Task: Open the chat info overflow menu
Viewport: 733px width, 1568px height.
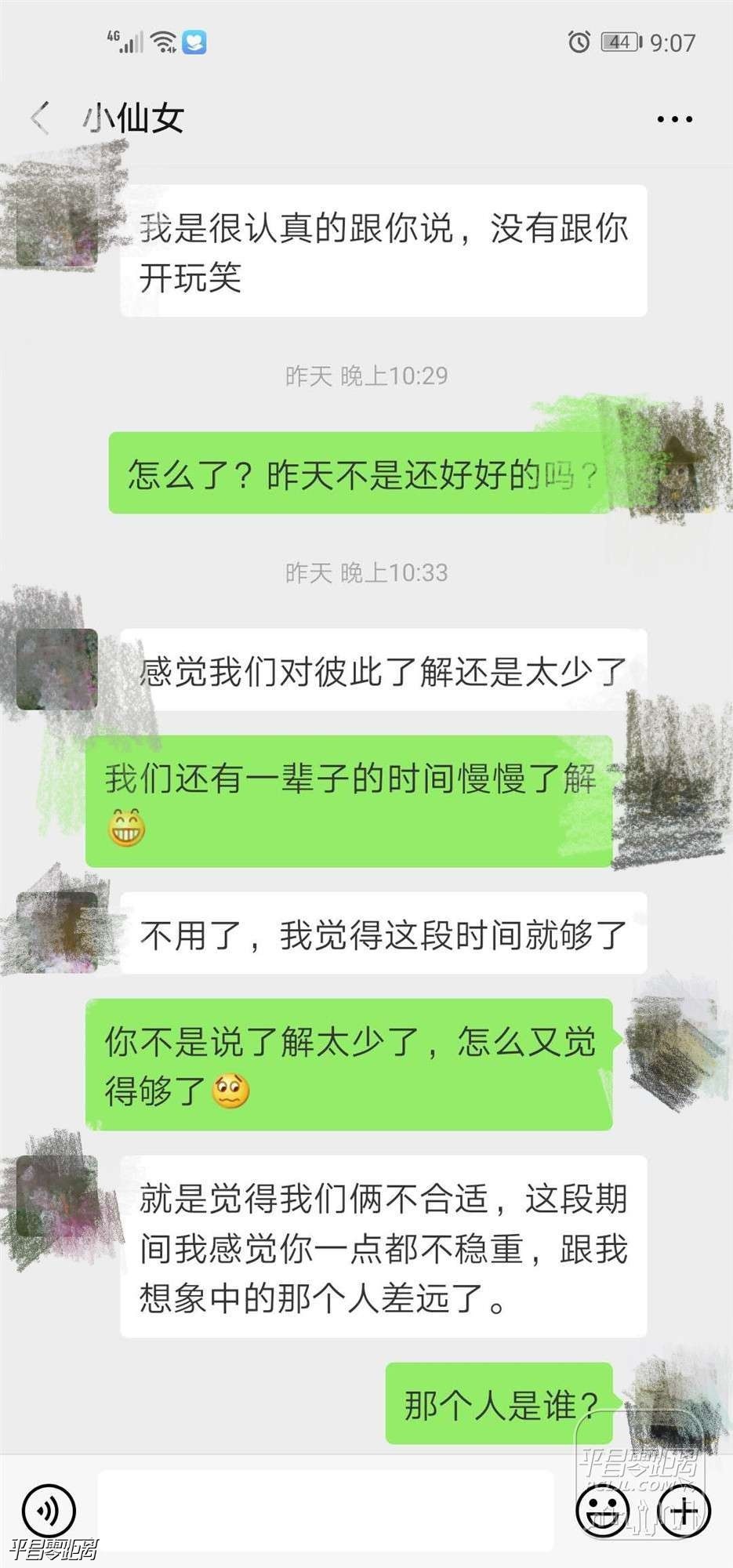Action: tap(674, 119)
